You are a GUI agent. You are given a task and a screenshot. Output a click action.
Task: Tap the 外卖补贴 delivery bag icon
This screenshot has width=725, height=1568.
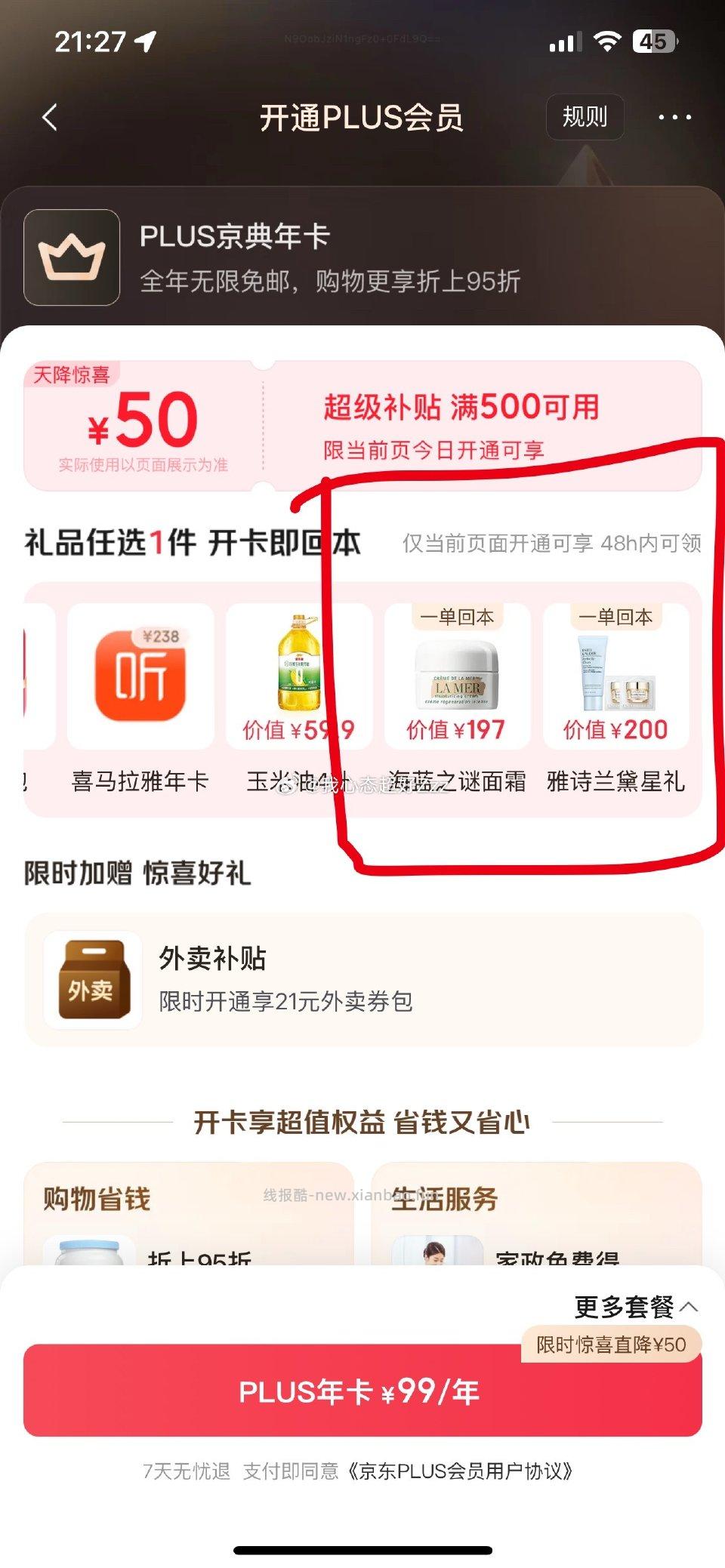point(92,979)
